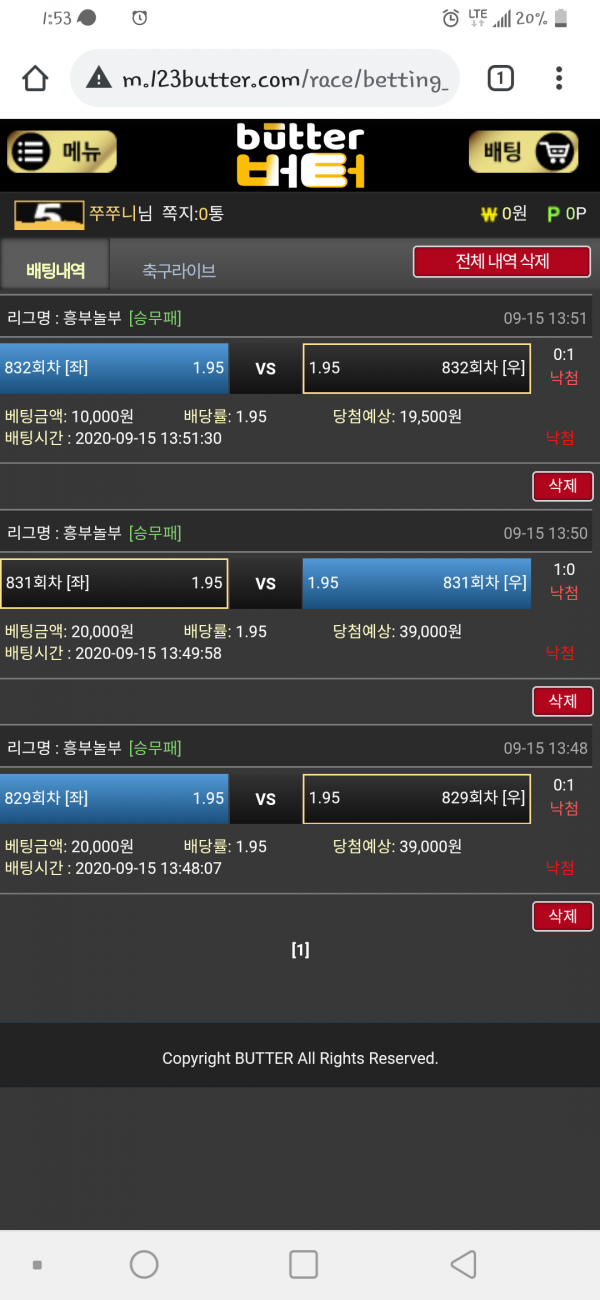Screen dimensions: 600x1300
Task: Go to the browser home page
Action: pyautogui.click(x=35, y=78)
